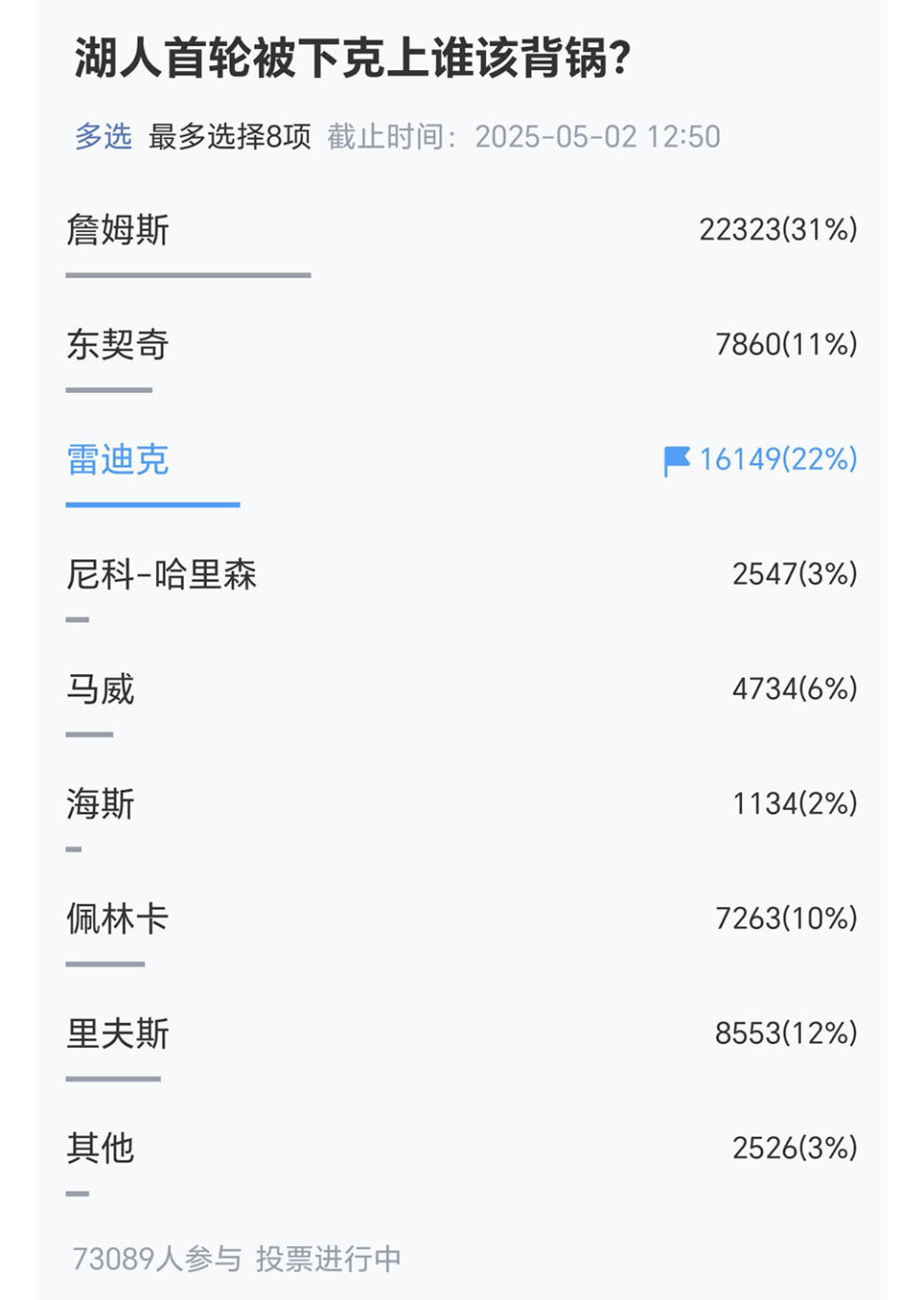
Task: Click the gray progress bar under 詹姆斯
Action: (x=189, y=276)
